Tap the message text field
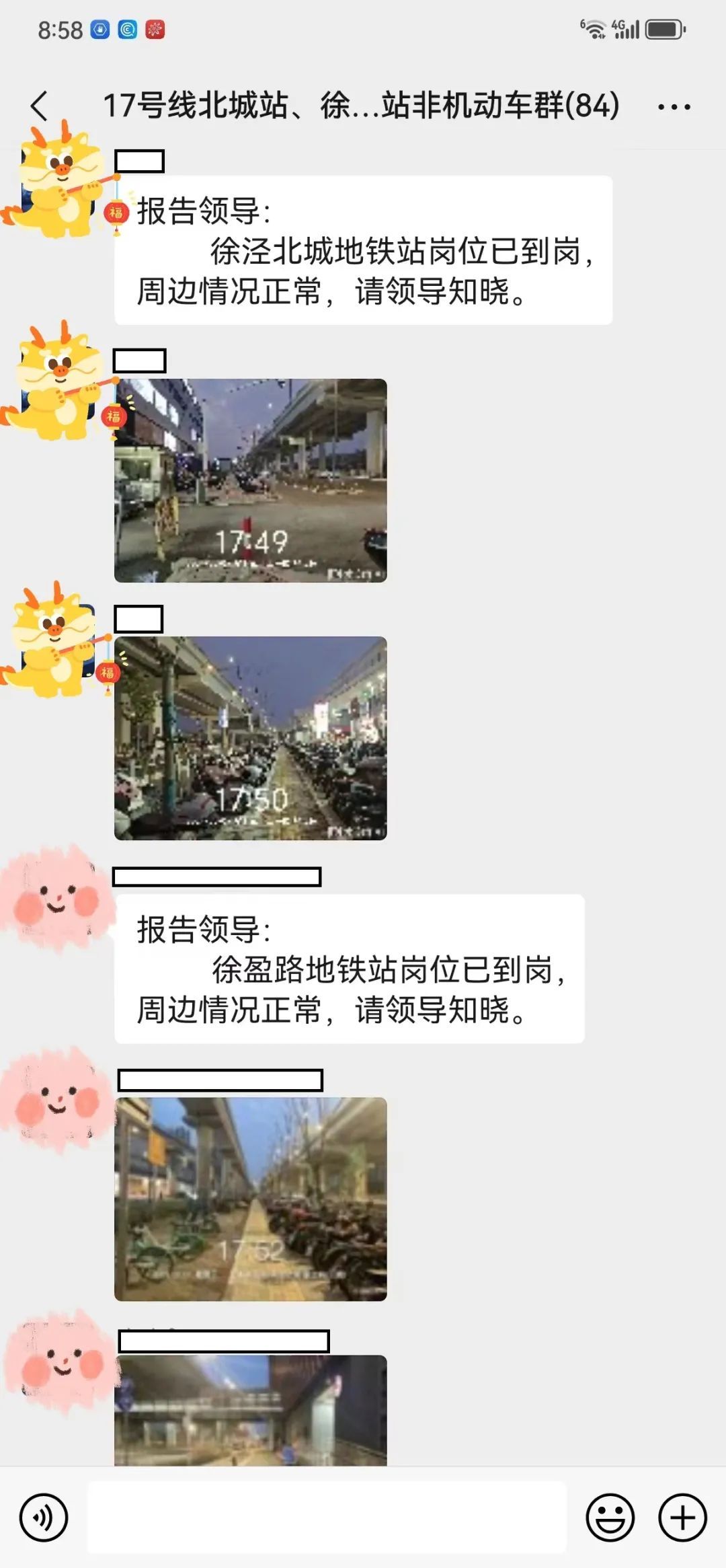 pyautogui.click(x=327, y=1518)
